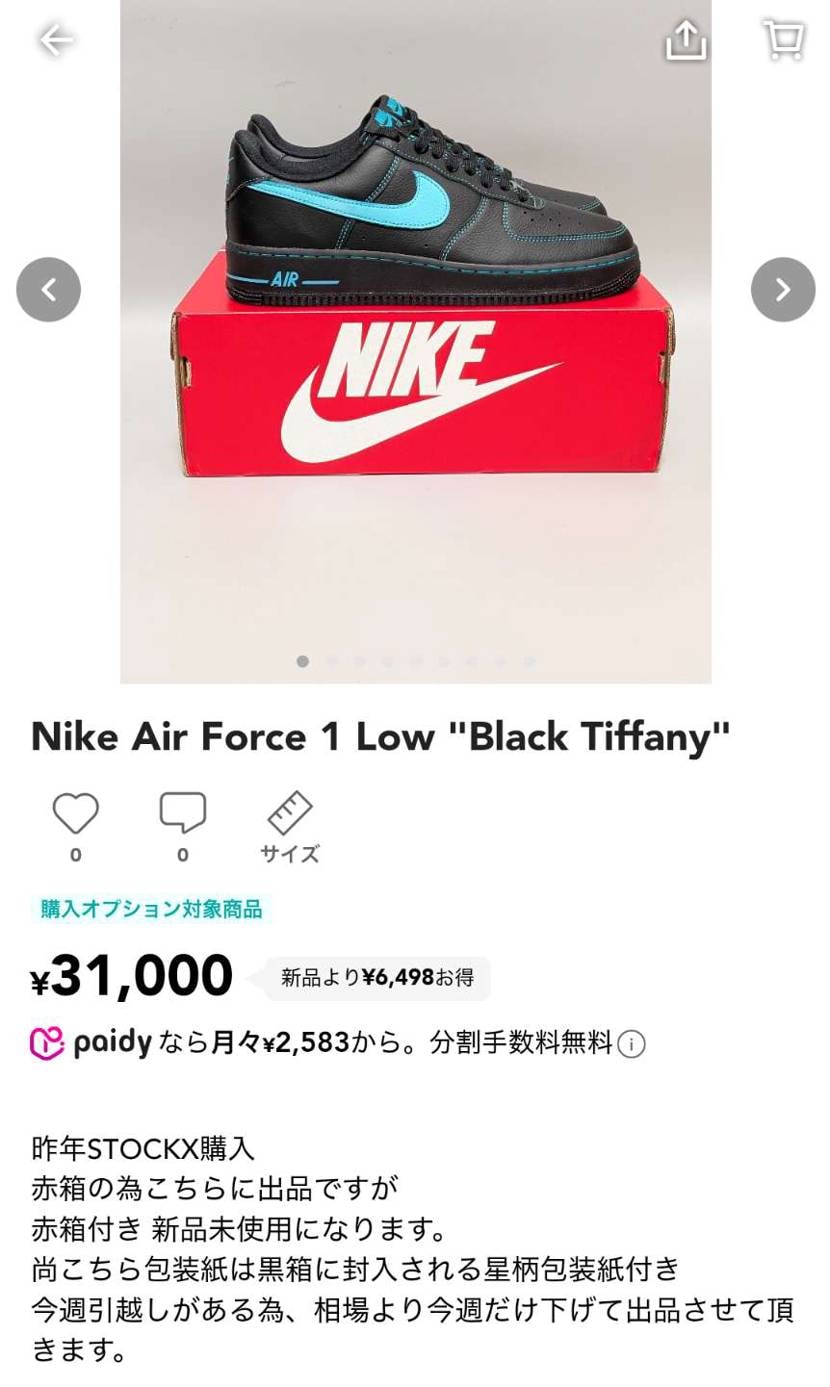
Task: Tap the like count below the heart
Action: (75, 855)
